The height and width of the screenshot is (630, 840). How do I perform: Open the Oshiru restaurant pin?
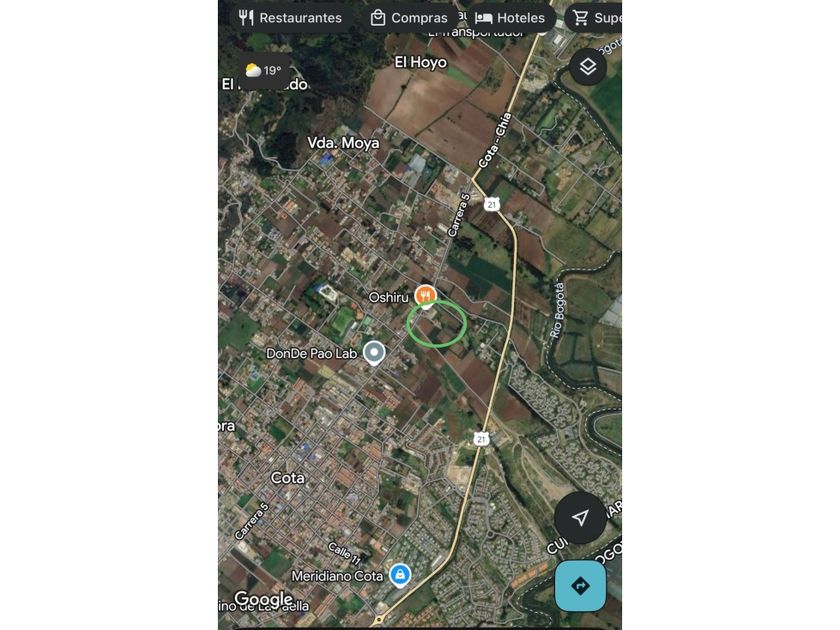coord(426,296)
